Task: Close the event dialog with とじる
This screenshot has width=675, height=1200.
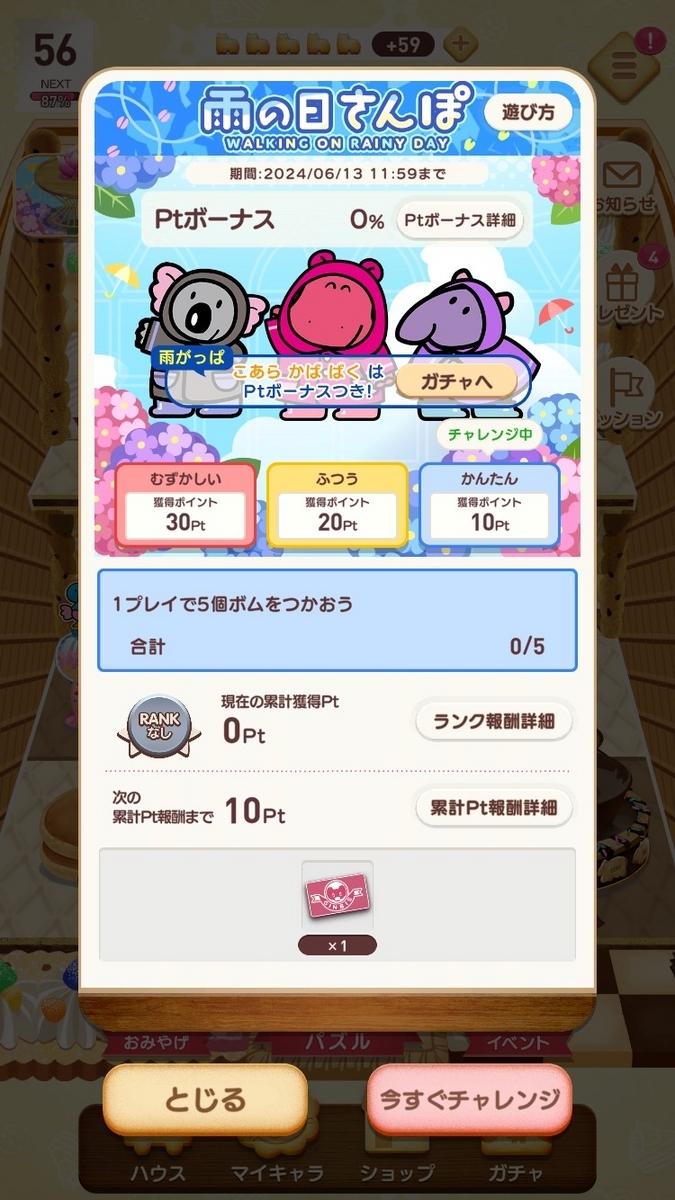Action: click(x=205, y=1101)
